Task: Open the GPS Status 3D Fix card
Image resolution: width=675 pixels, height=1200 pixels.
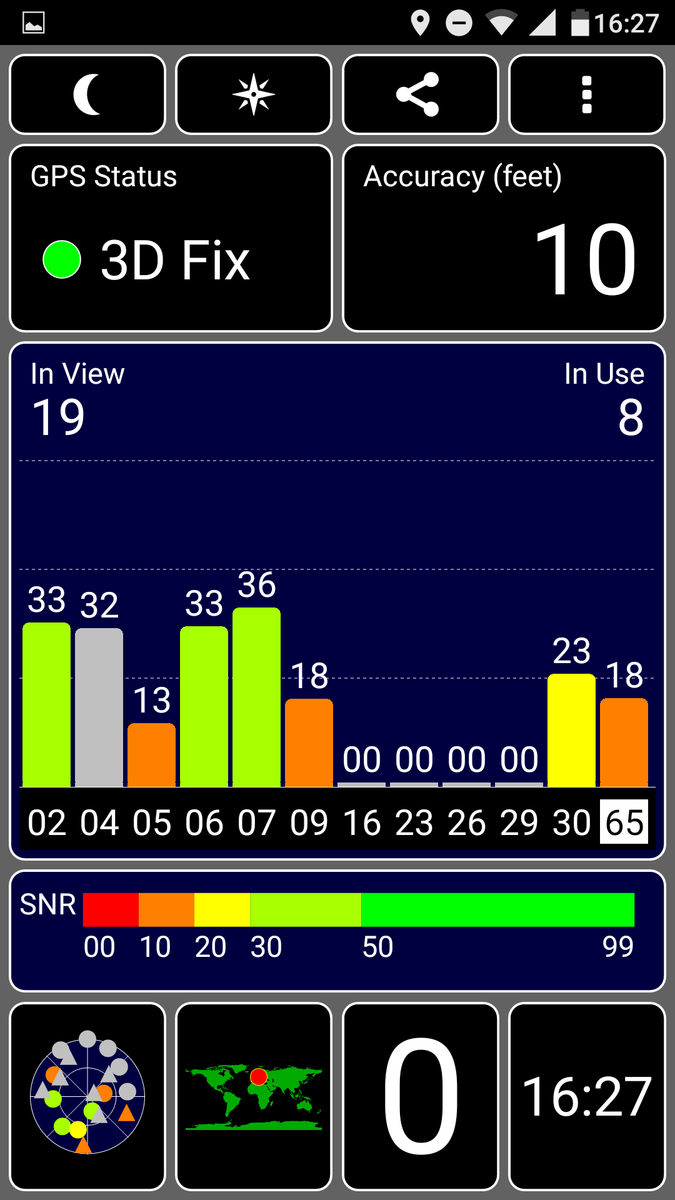Action: [x=171, y=238]
